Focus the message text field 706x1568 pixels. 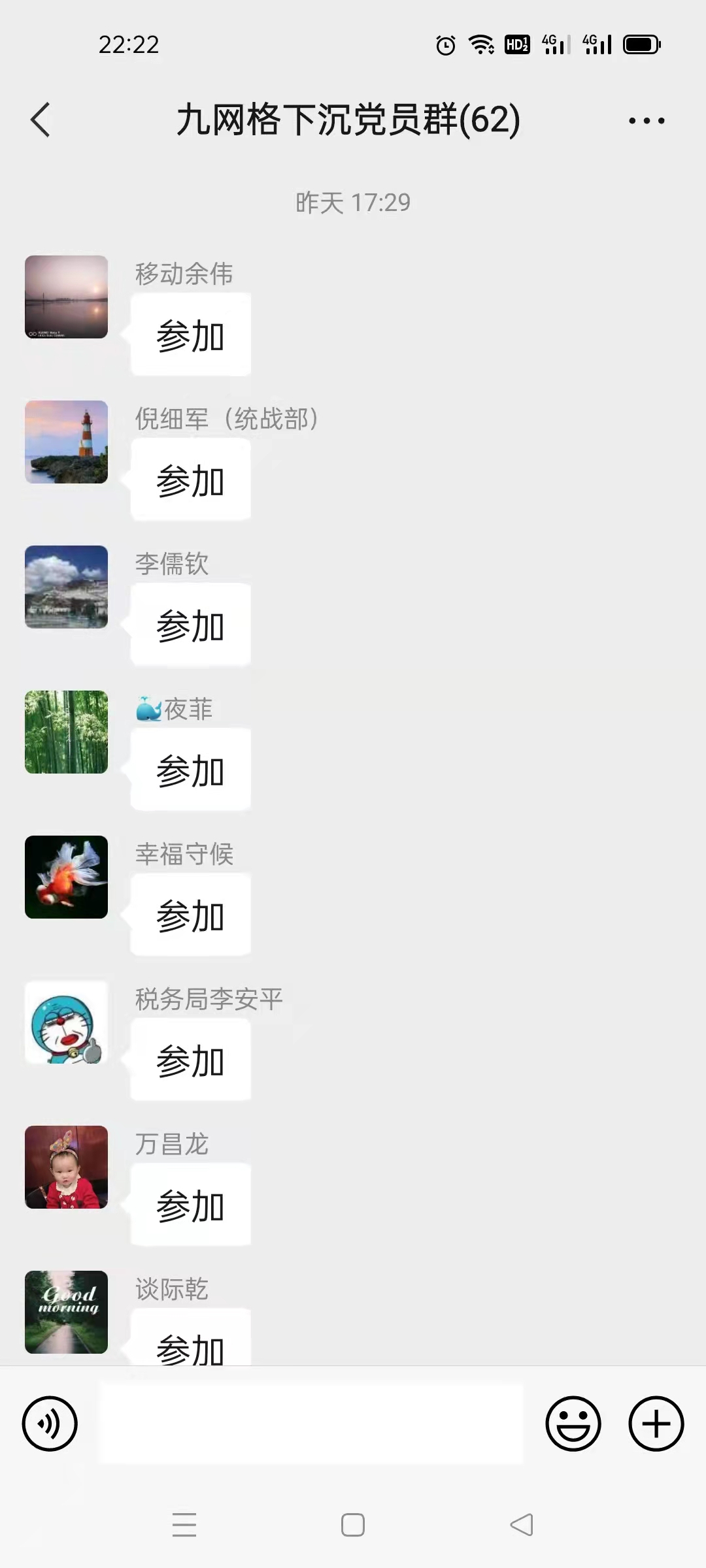[x=312, y=1424]
